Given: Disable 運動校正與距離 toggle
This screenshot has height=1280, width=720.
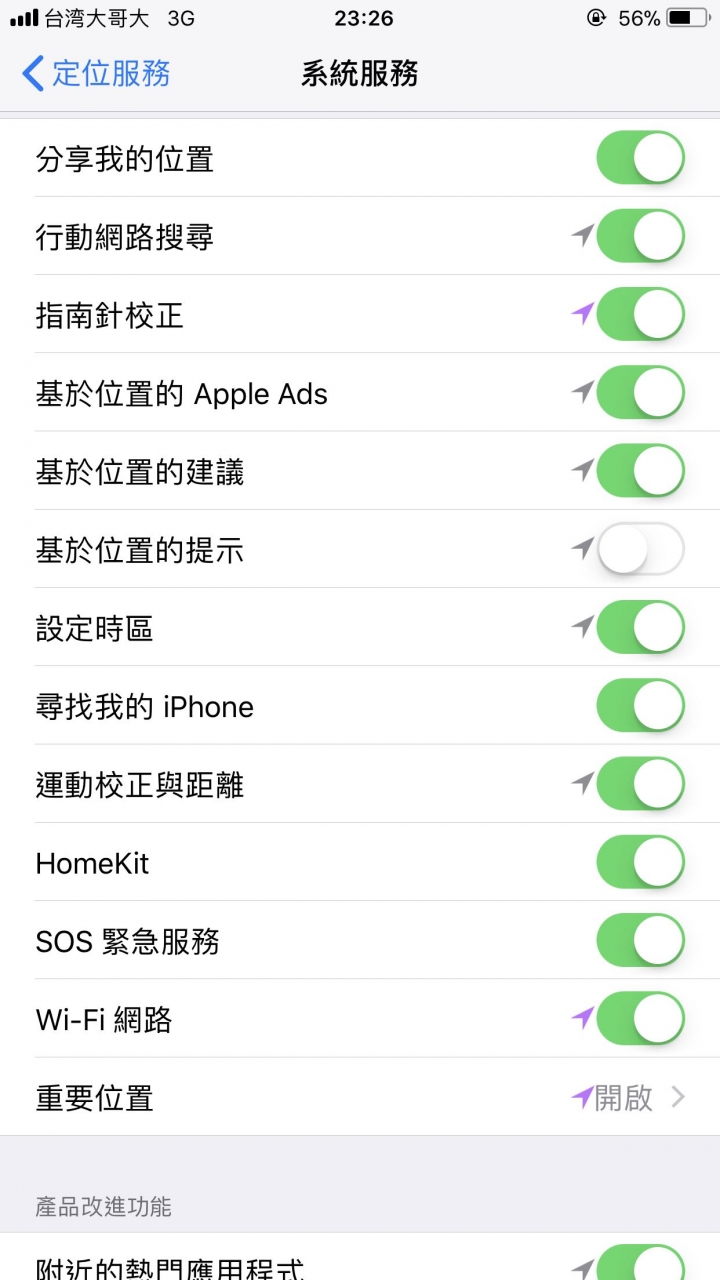Looking at the screenshot, I should click(641, 784).
